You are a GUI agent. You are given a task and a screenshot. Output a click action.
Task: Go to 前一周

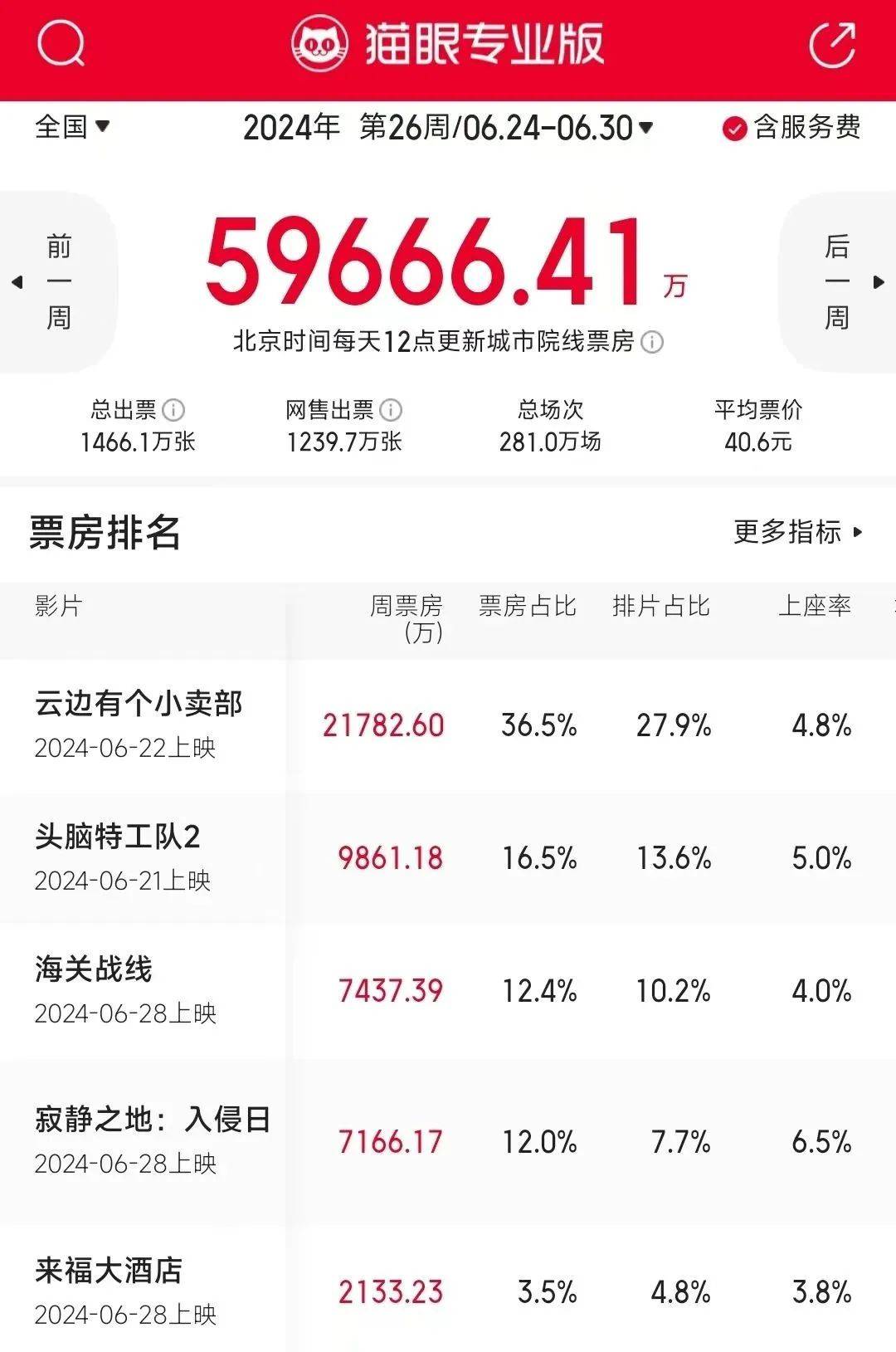coord(56,282)
